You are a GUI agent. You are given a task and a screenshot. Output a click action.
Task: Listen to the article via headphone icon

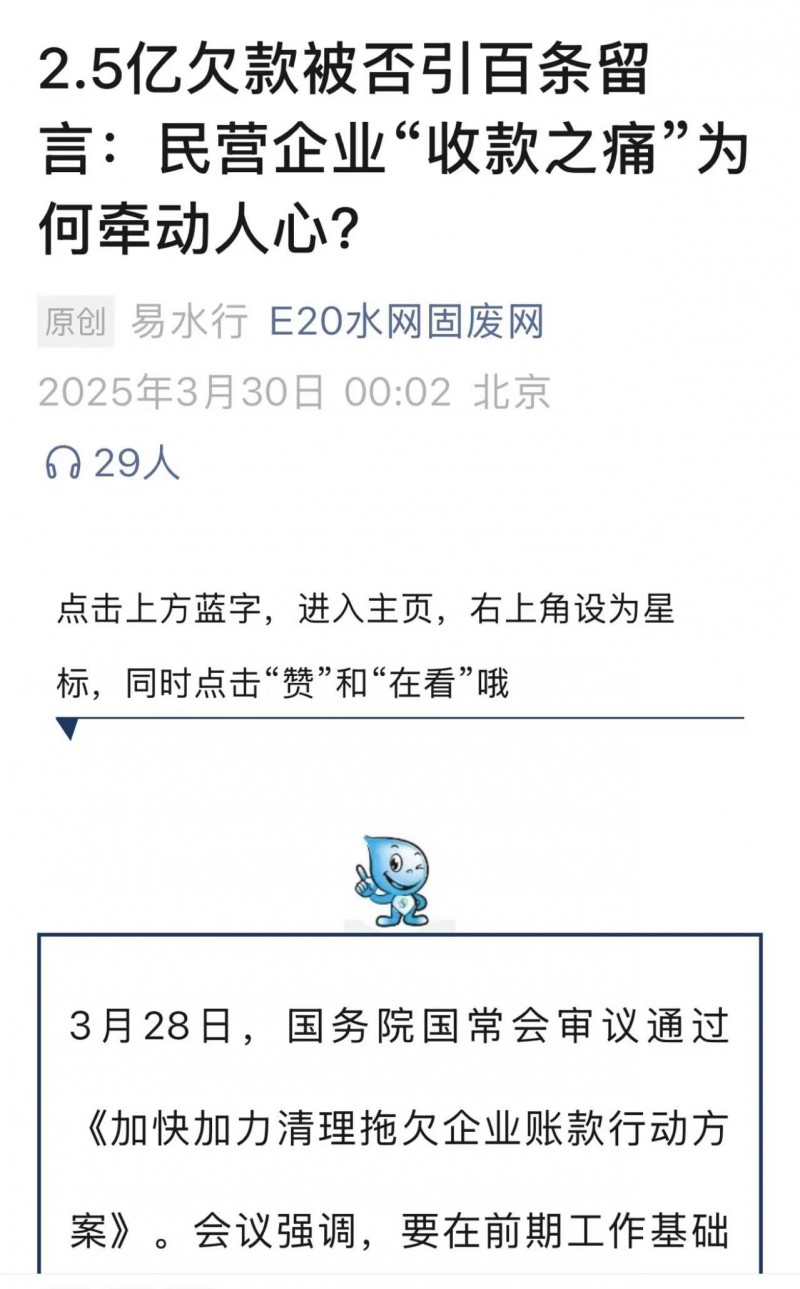63,463
